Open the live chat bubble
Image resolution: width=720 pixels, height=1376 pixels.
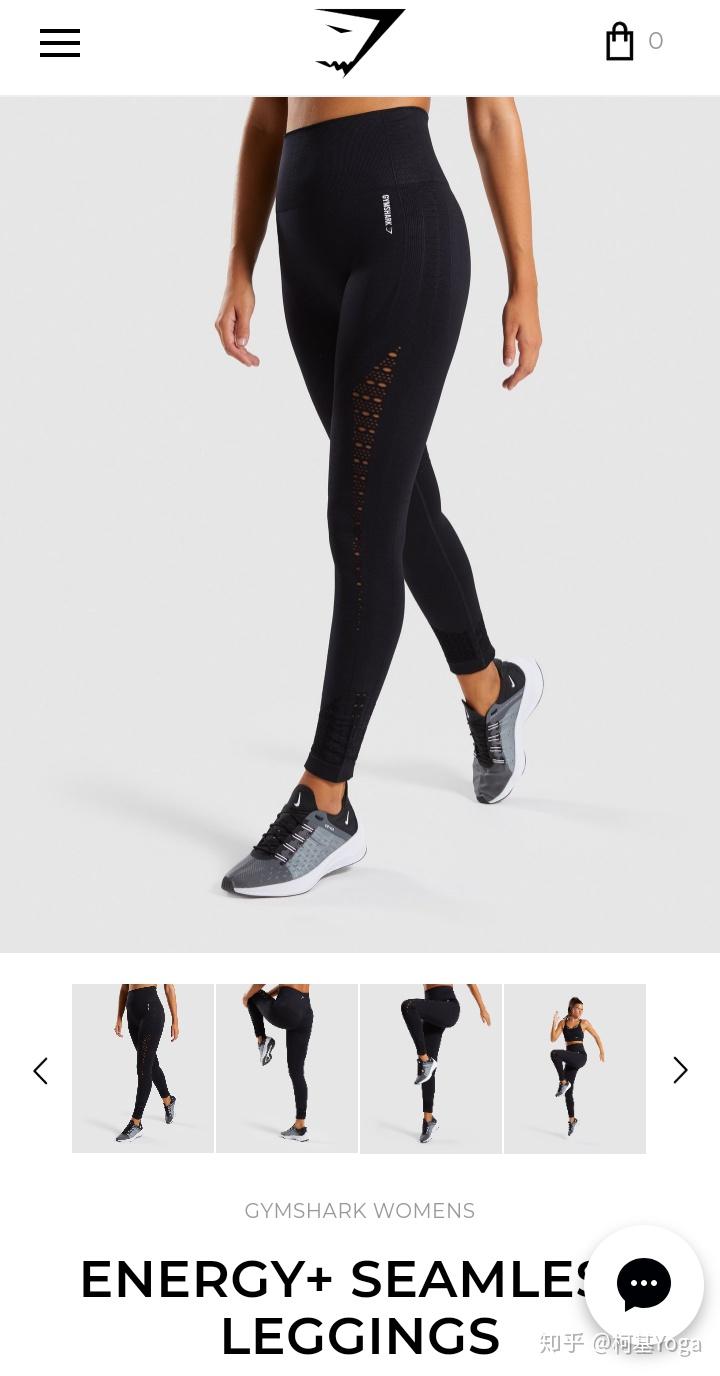point(643,1284)
